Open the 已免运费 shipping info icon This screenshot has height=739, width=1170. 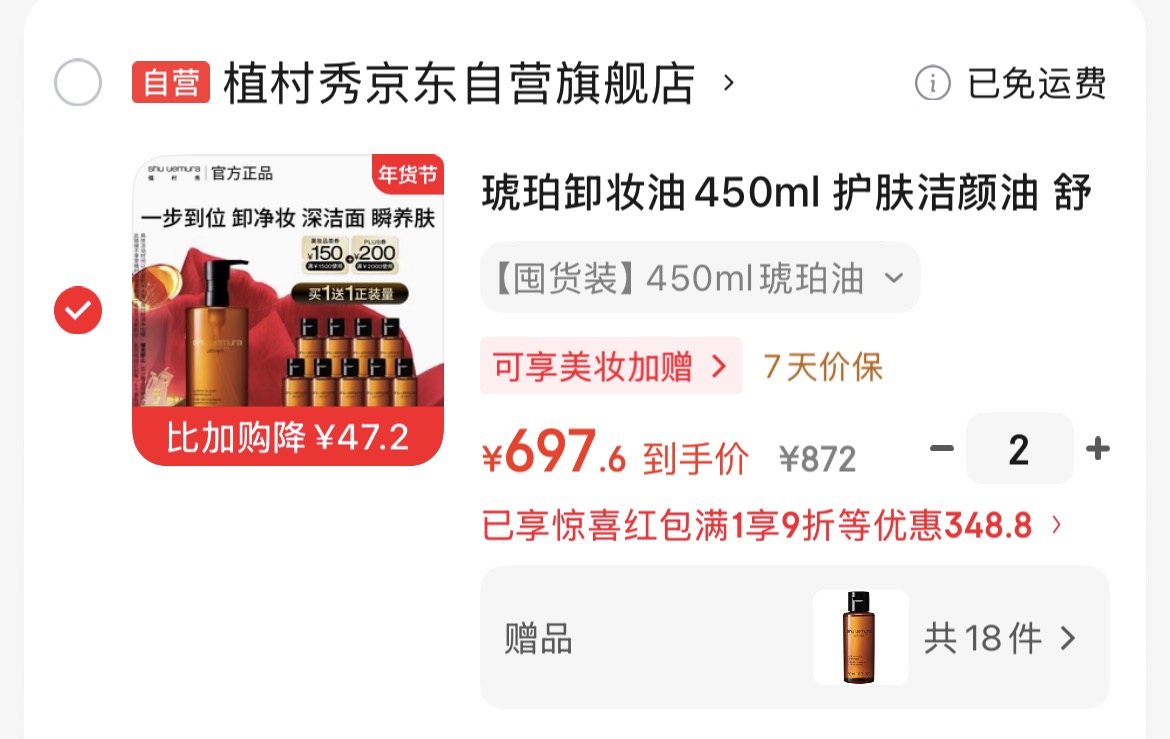tap(933, 84)
